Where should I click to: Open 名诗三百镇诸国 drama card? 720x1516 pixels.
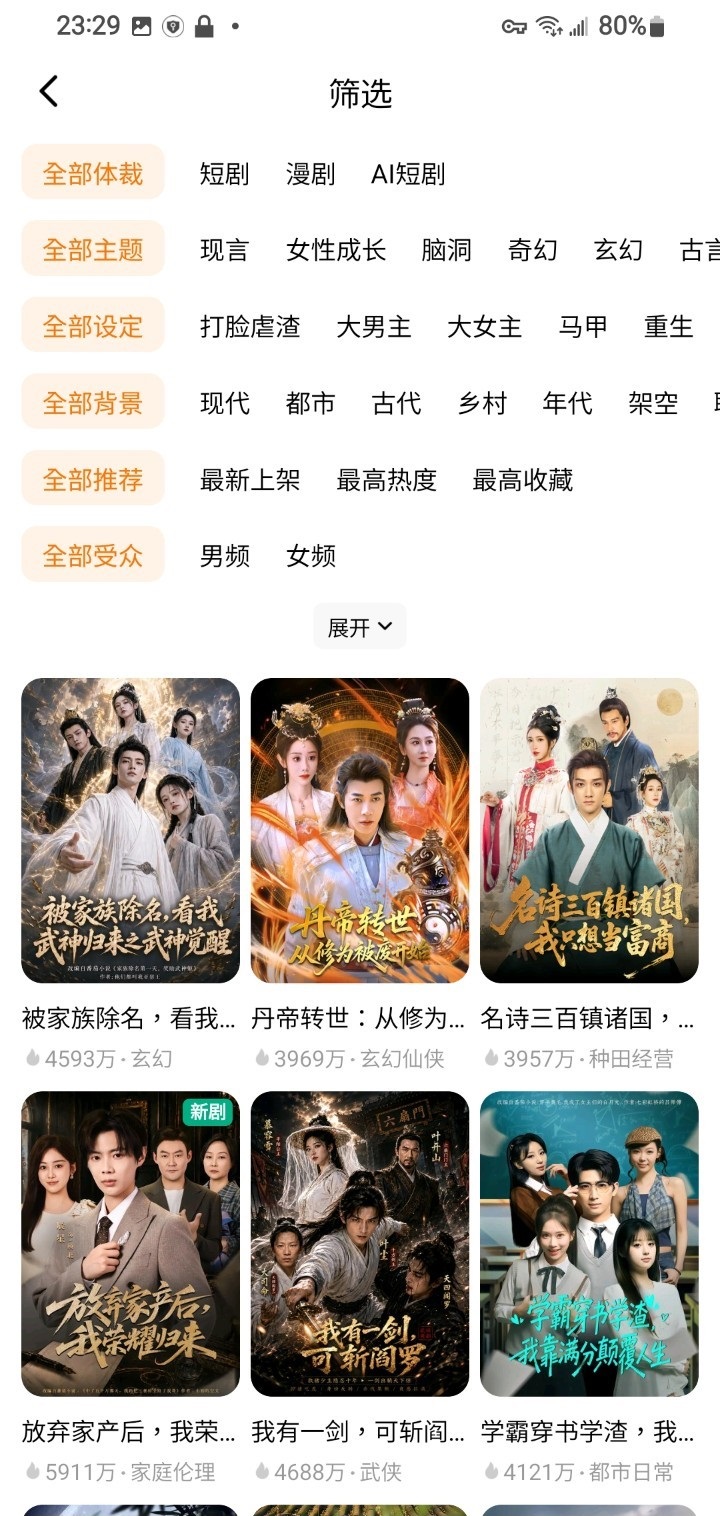coord(589,872)
